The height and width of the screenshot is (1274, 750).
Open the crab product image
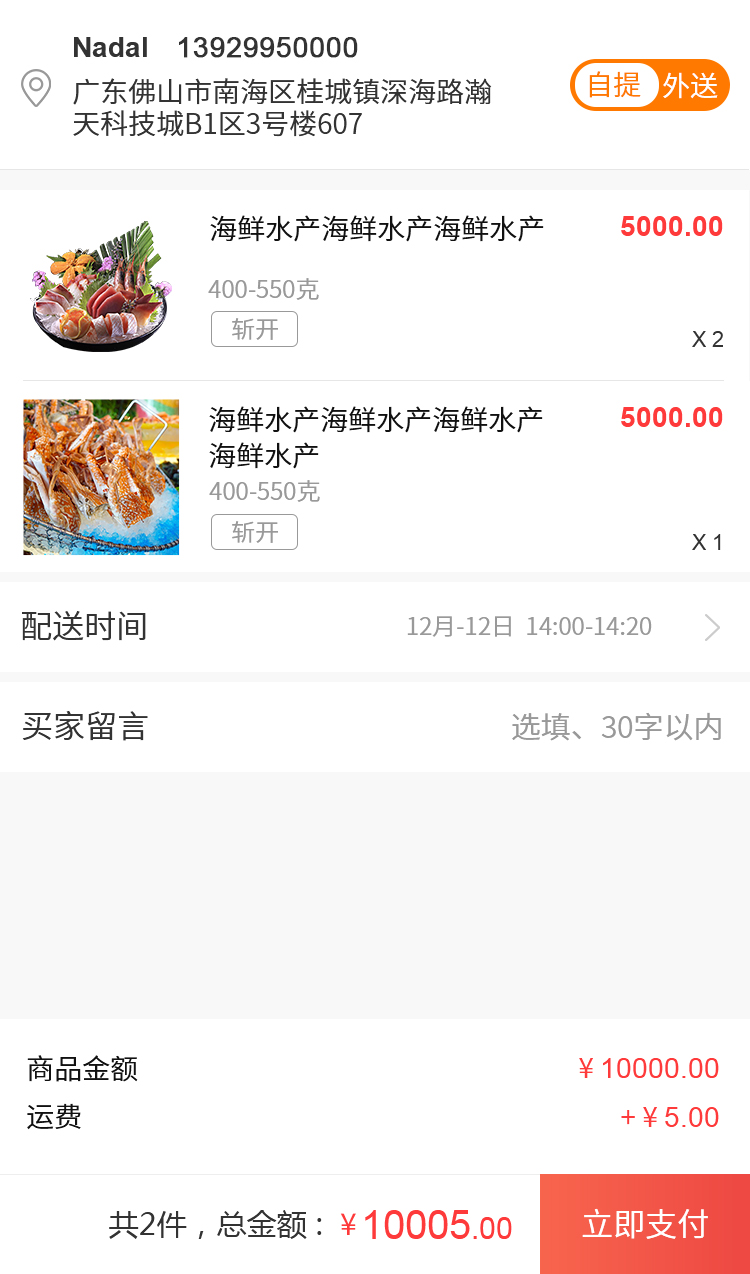click(x=101, y=477)
